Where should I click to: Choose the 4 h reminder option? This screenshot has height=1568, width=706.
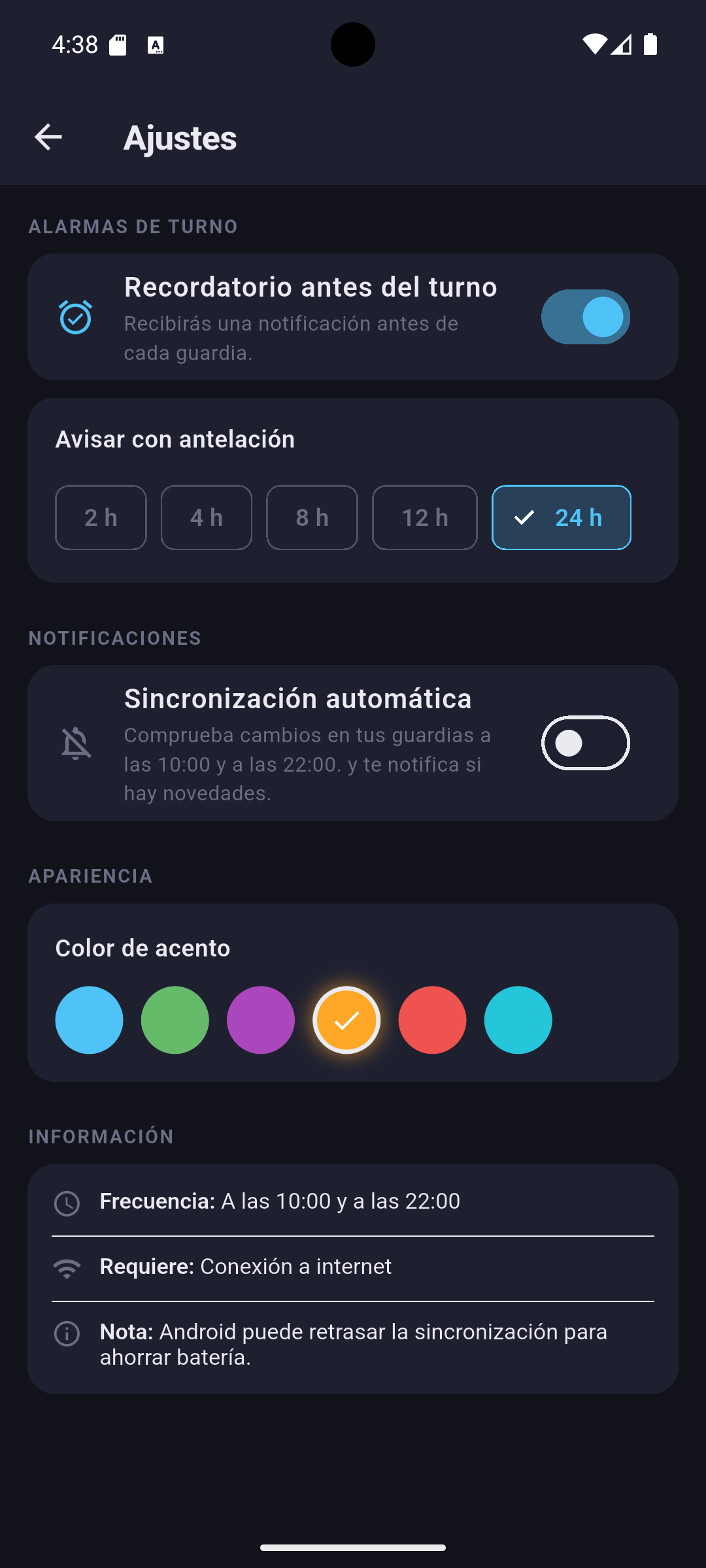207,517
